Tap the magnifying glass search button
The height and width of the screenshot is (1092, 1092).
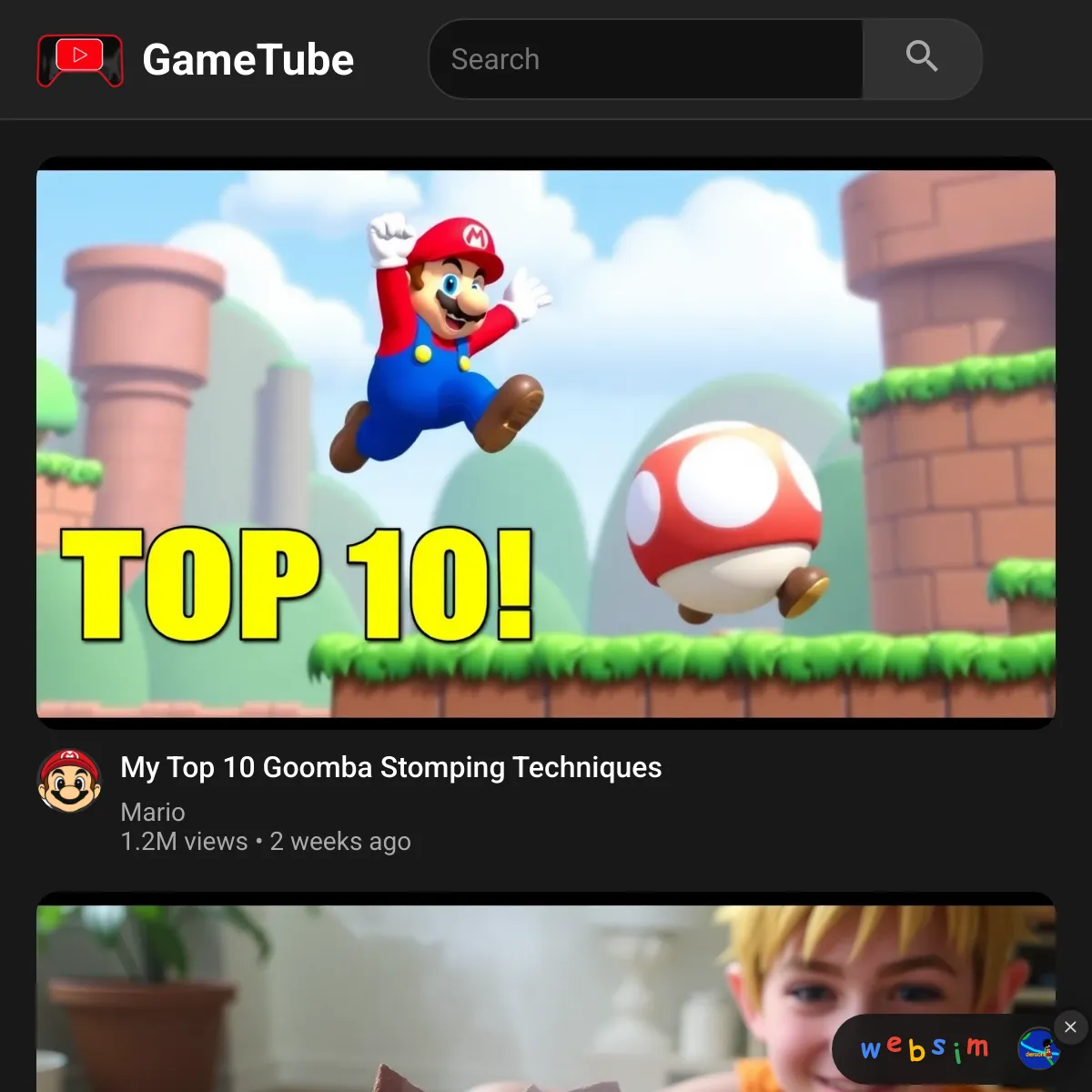922,58
